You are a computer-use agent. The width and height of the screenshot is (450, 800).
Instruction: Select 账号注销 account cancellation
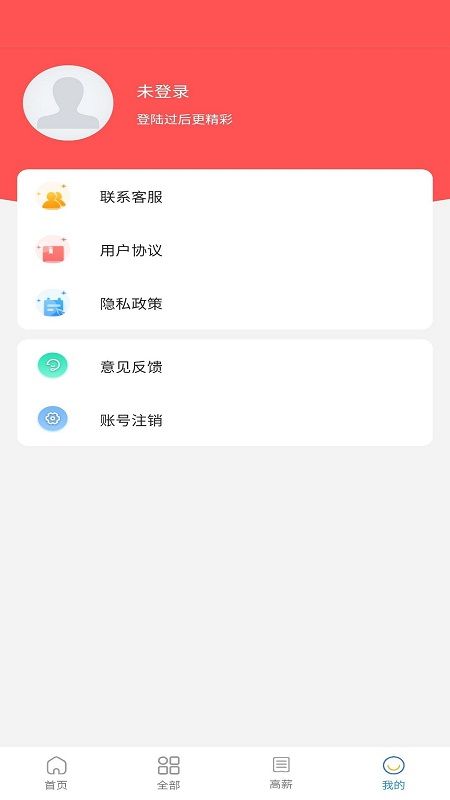tap(225, 420)
